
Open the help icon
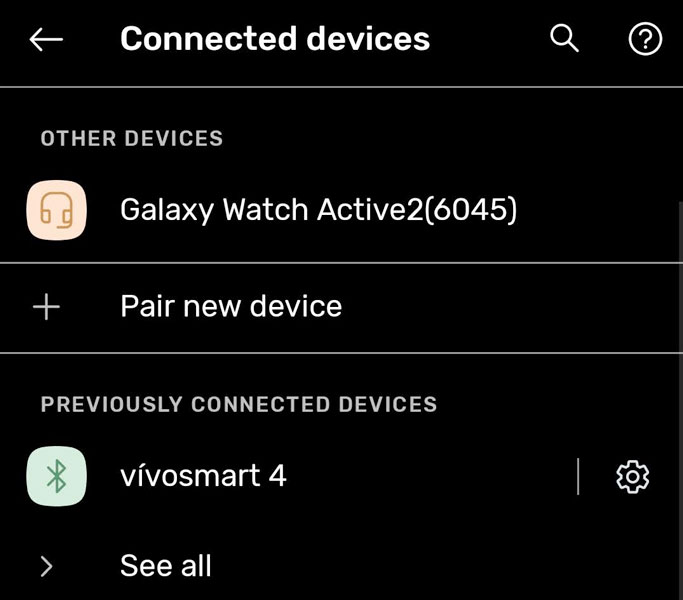(645, 39)
